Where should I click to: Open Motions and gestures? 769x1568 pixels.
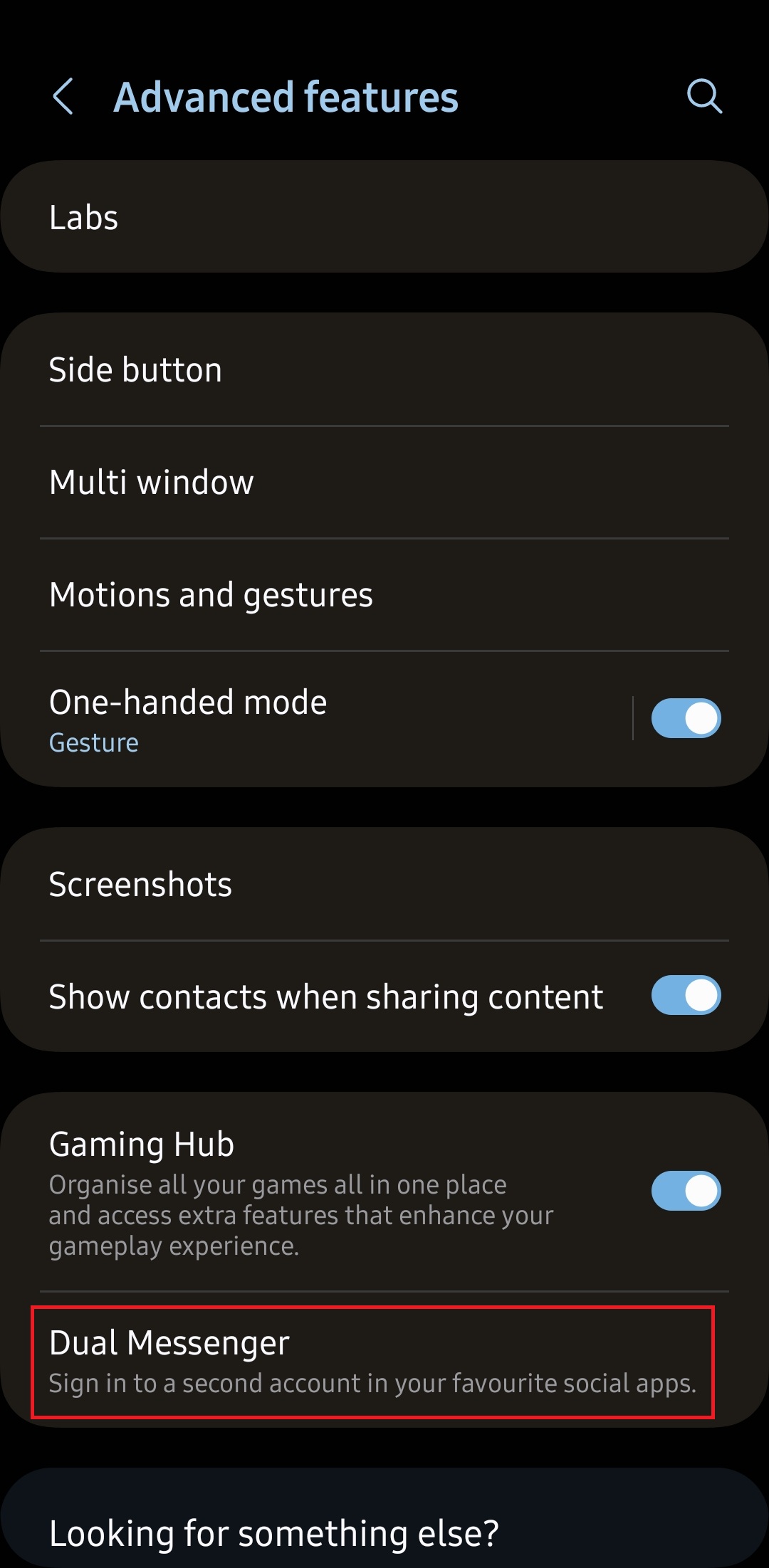tap(384, 595)
